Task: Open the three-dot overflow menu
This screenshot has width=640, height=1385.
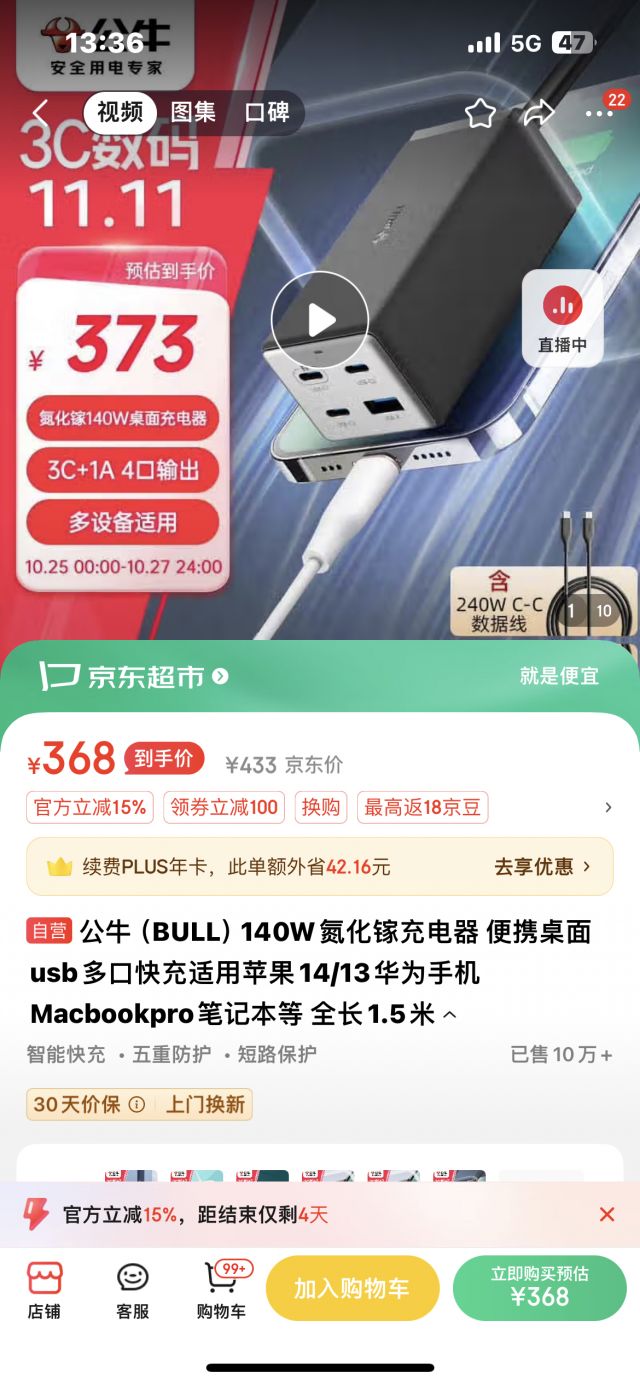Action: 599,114
